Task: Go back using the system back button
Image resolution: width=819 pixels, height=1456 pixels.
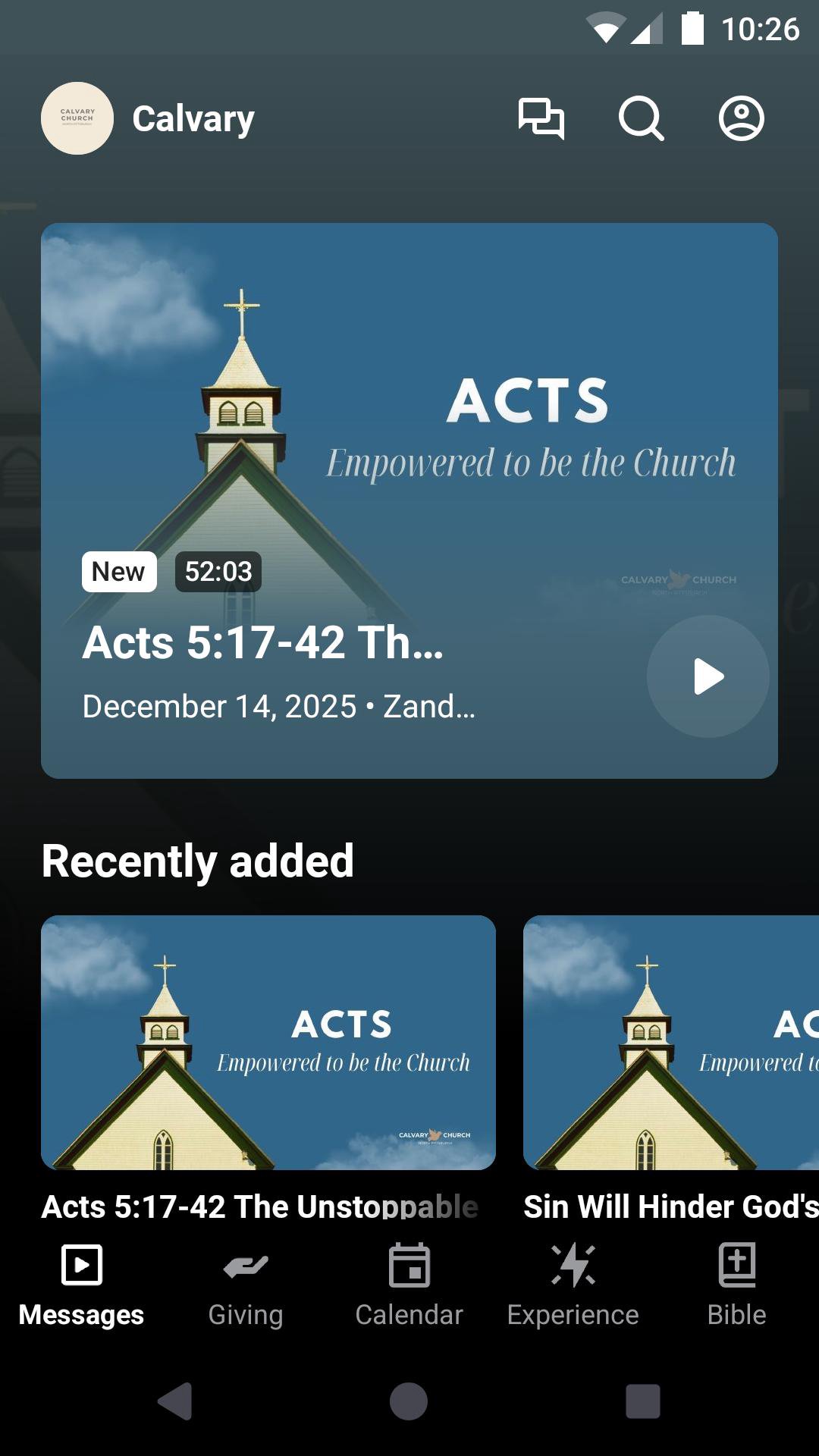Action: (175, 1401)
